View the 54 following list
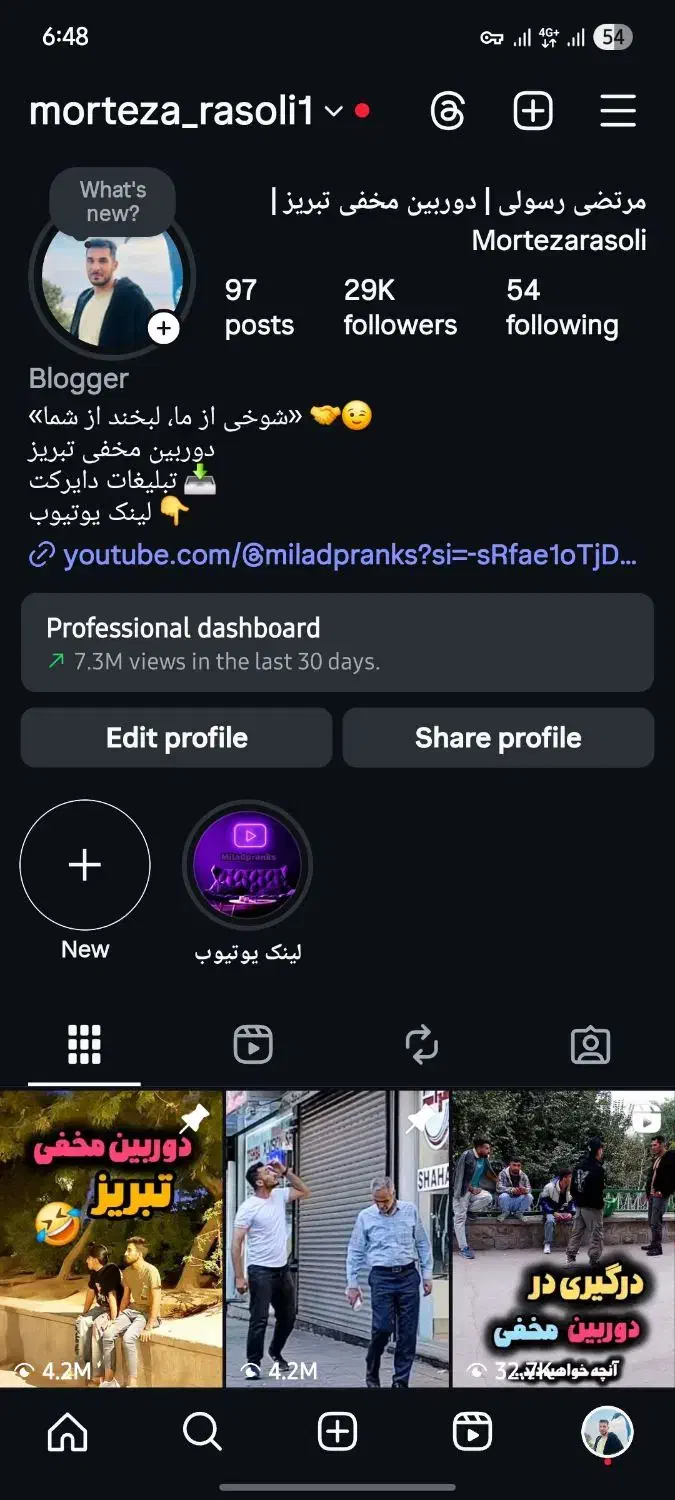 [562, 307]
